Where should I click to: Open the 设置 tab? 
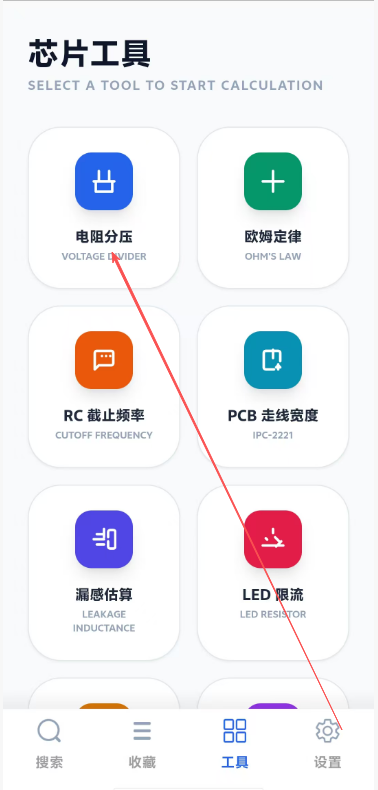328,744
